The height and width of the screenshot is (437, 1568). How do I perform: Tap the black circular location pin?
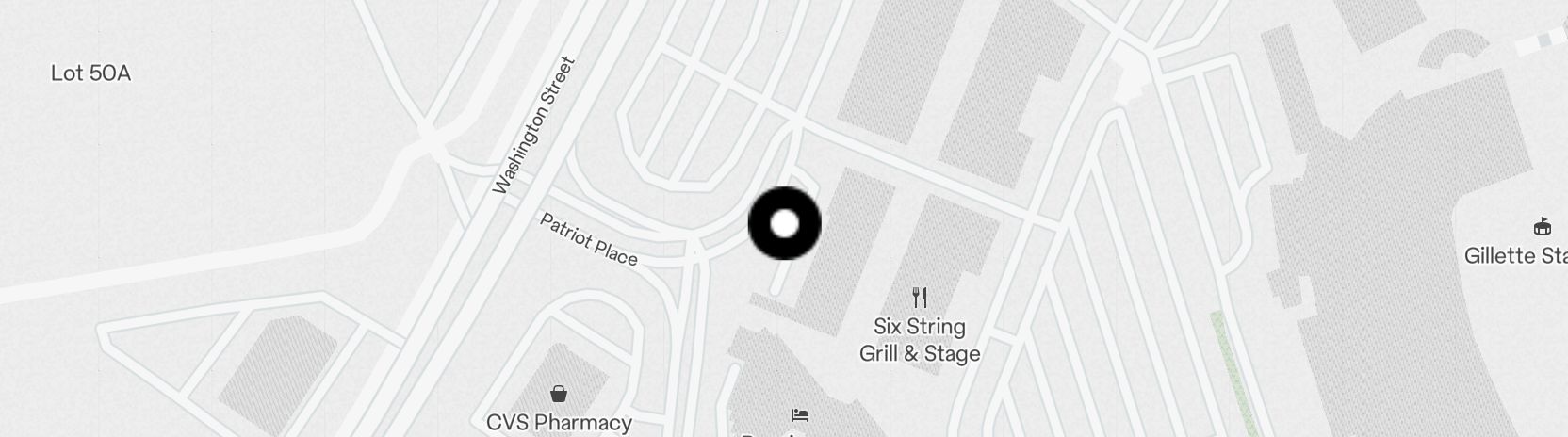click(784, 224)
